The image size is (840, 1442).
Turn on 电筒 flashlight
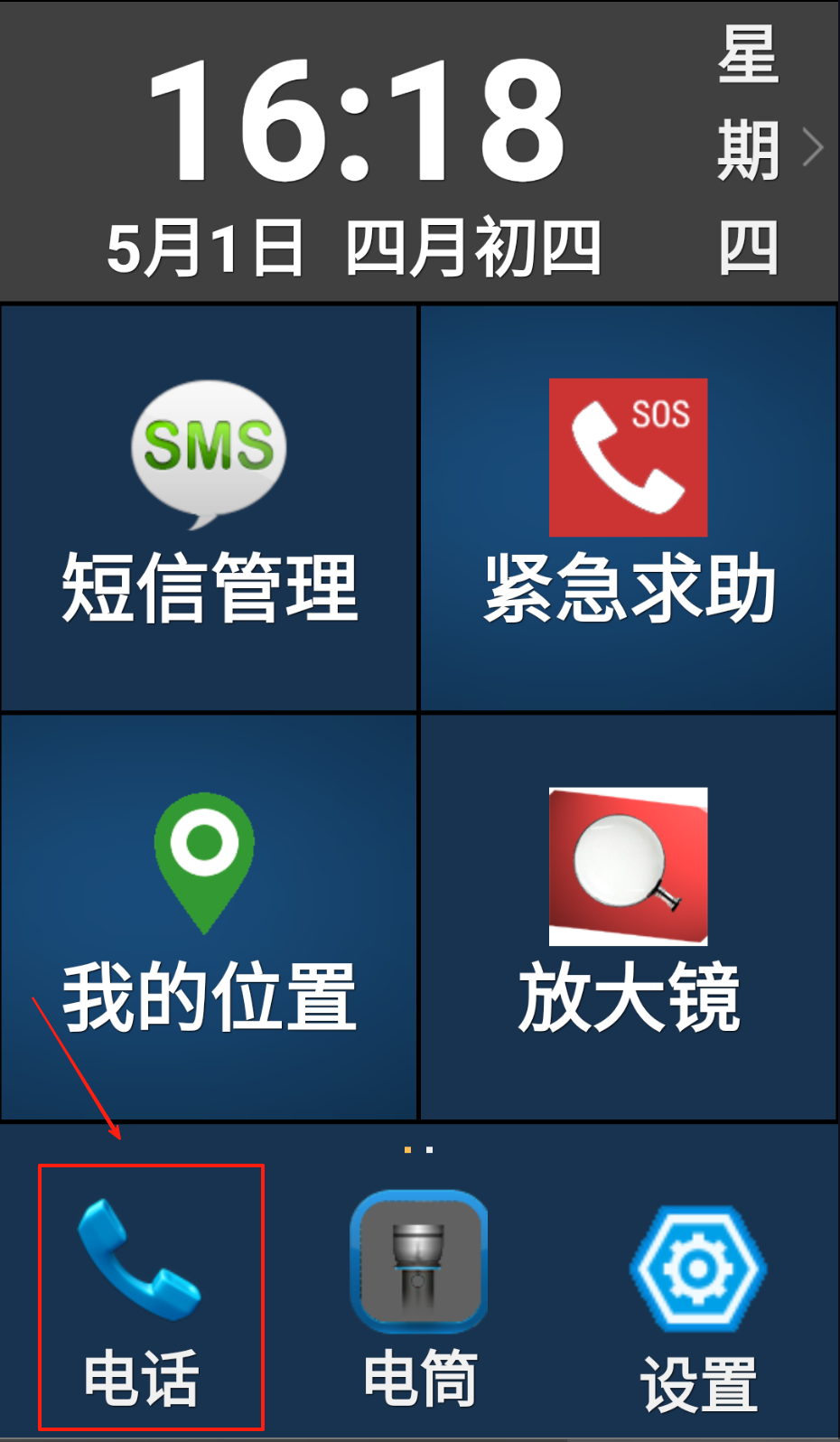(419, 1297)
